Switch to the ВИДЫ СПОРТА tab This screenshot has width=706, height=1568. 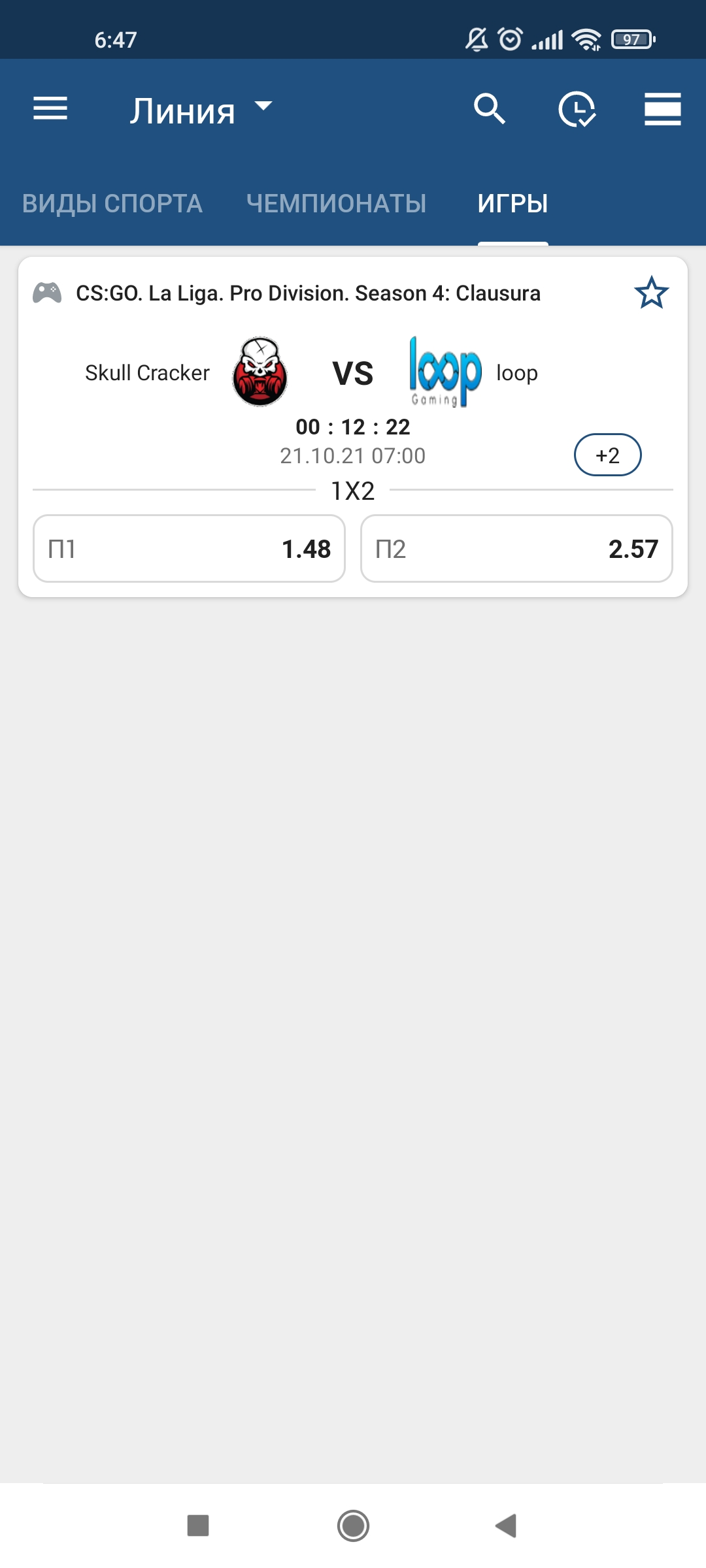coord(112,203)
